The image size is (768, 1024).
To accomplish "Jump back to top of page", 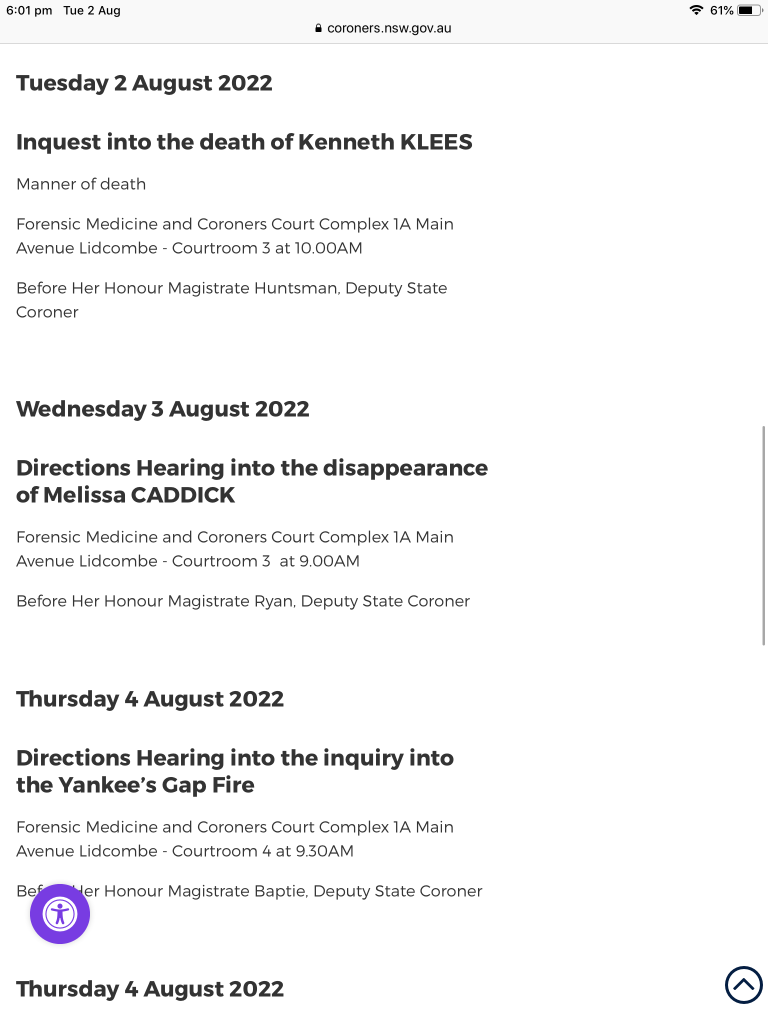I will point(743,985).
